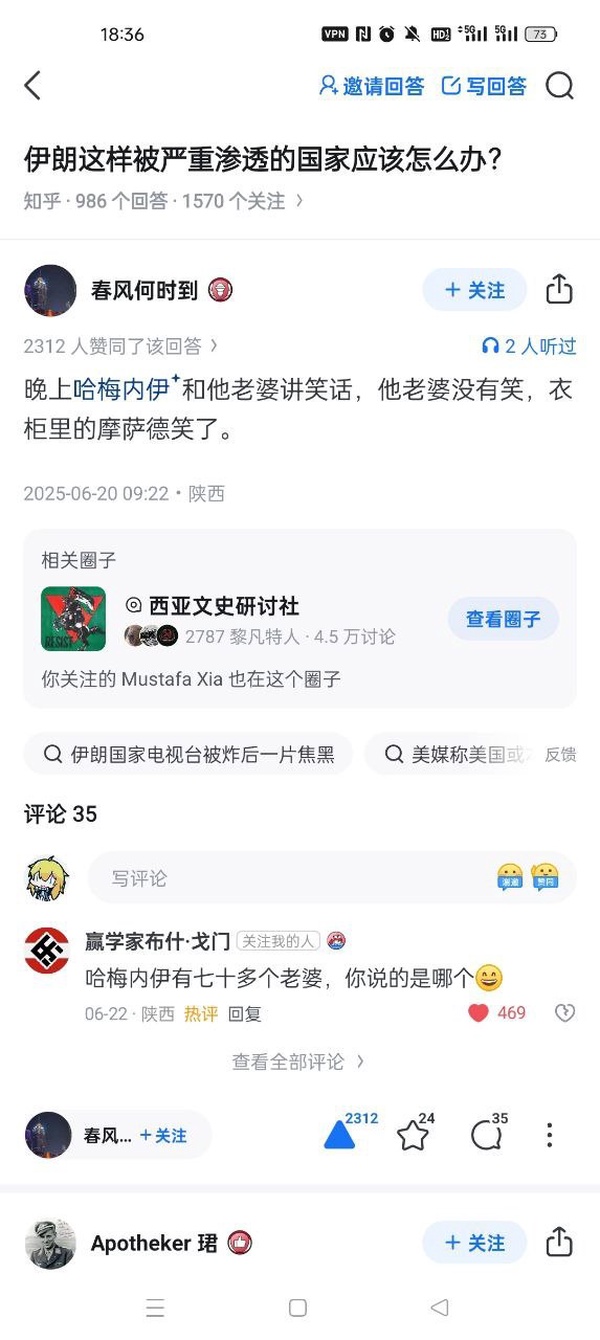Listen via 2 人听过 audio link
This screenshot has height=1340, width=600.
(x=529, y=346)
